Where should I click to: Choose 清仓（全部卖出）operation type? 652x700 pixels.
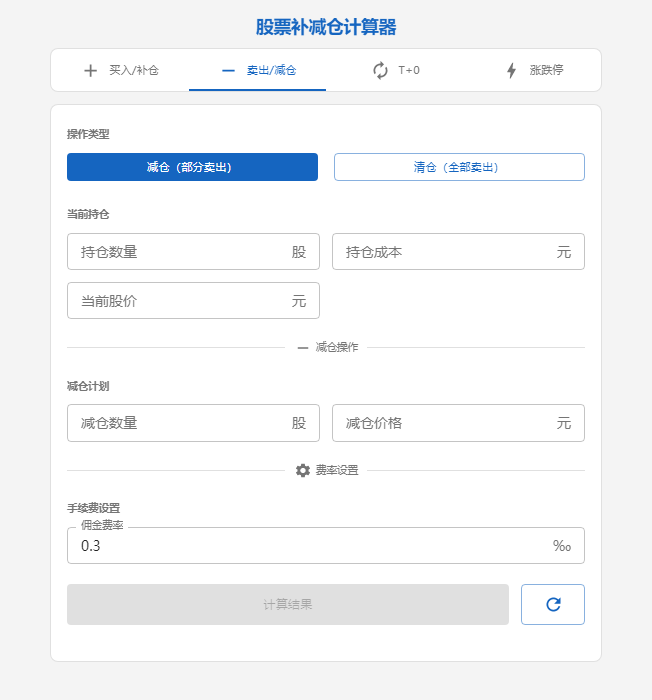pos(458,167)
